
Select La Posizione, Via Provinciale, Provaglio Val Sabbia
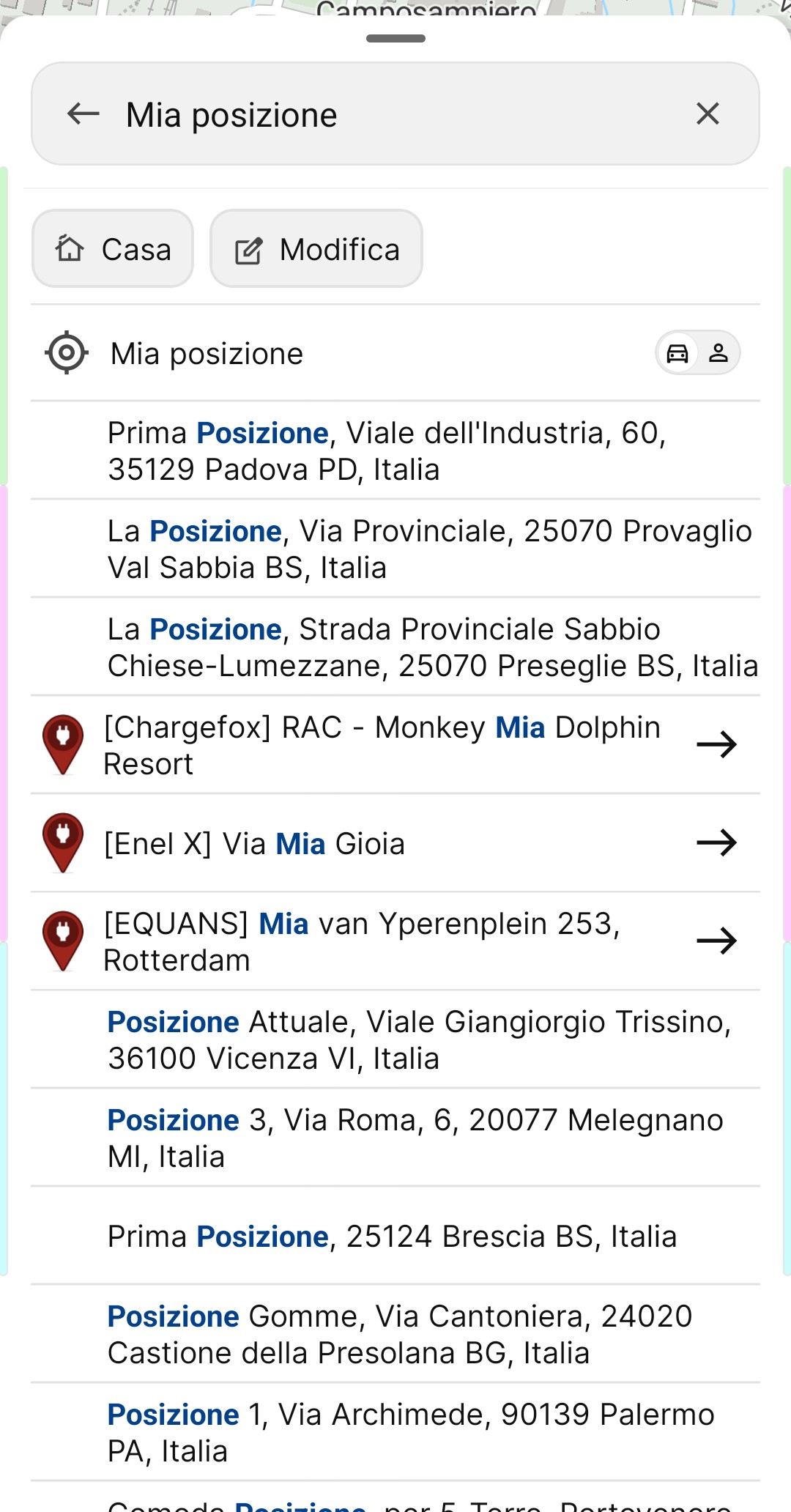(x=395, y=549)
